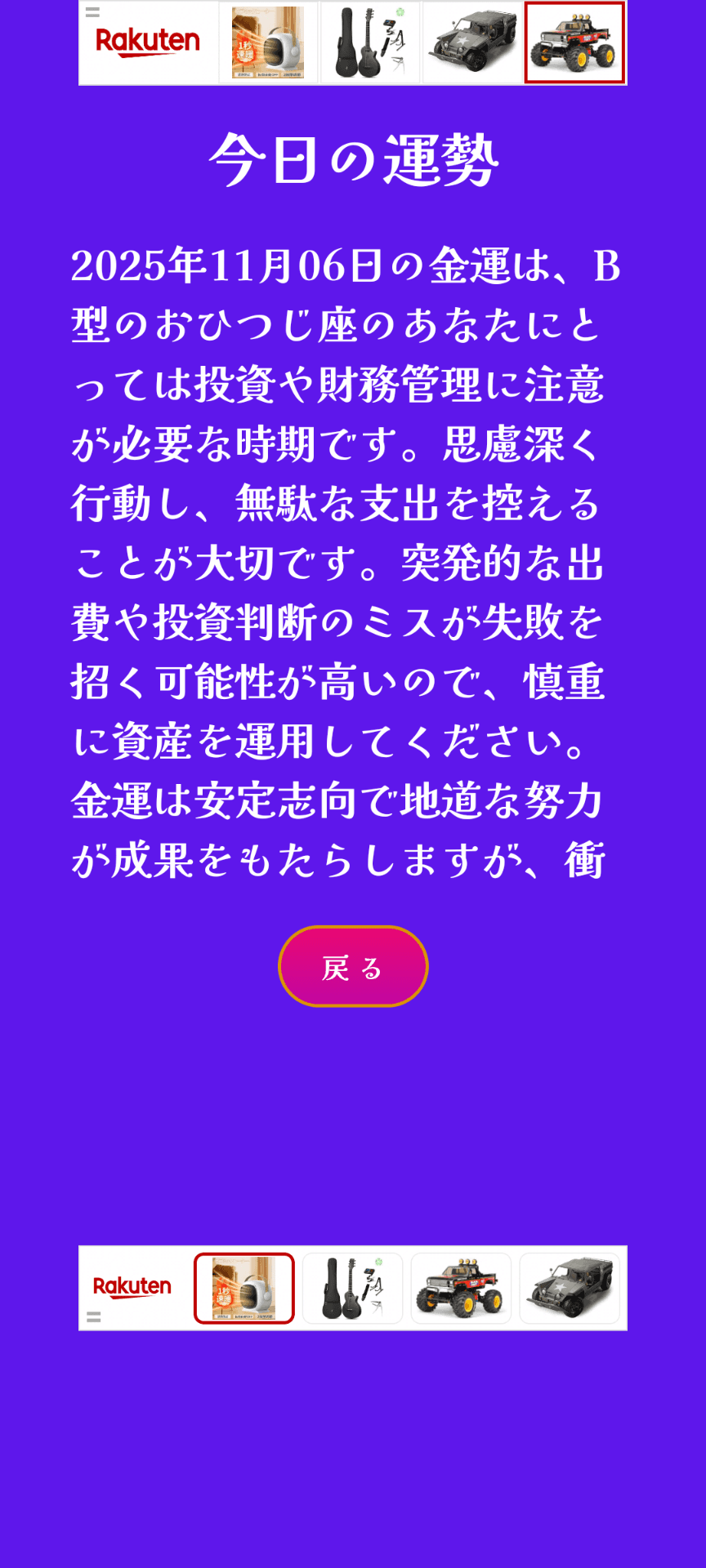Click the bottom advertisement banner strip
Image resolution: width=706 pixels, height=1568 pixels.
pyautogui.click(x=353, y=1288)
